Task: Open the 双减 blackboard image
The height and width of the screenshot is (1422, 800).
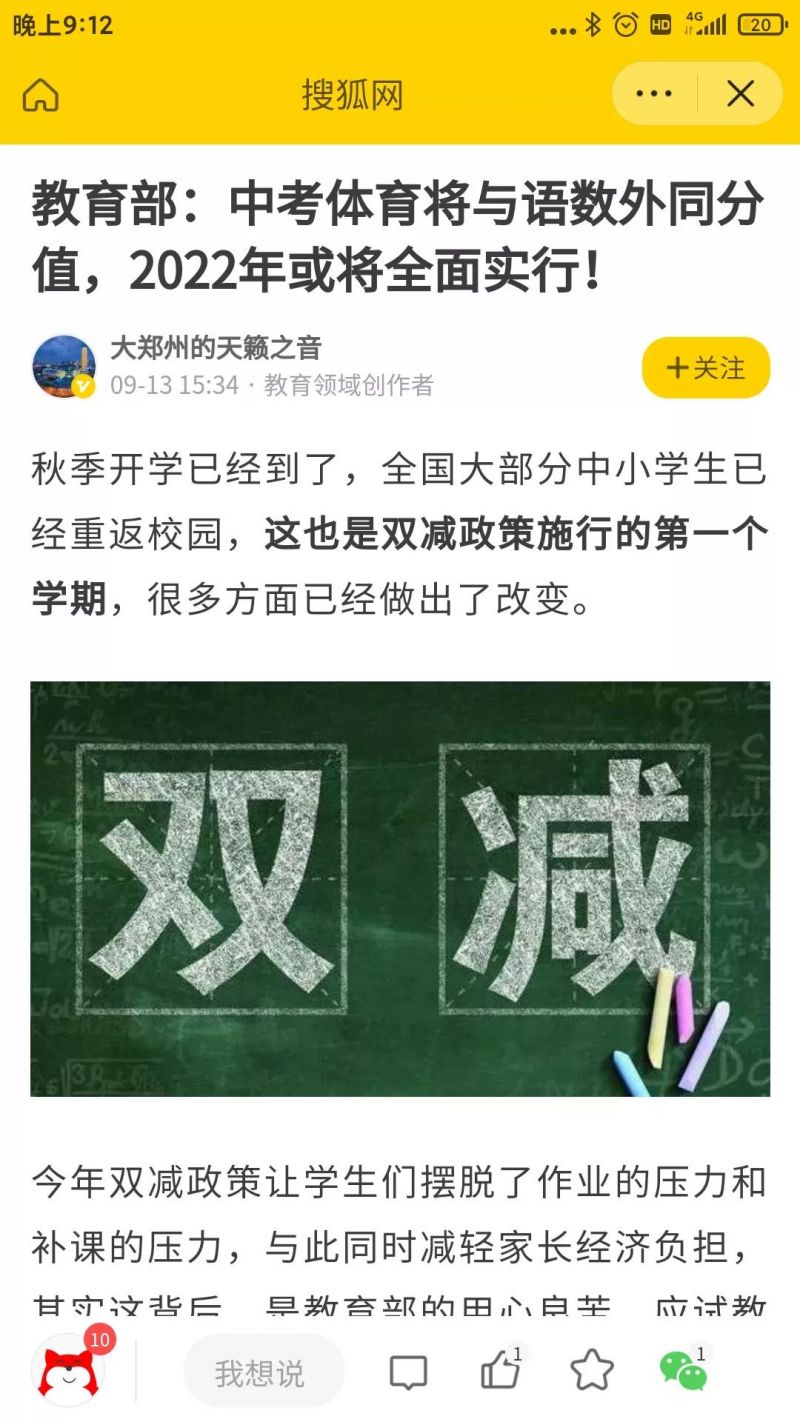Action: click(x=400, y=889)
